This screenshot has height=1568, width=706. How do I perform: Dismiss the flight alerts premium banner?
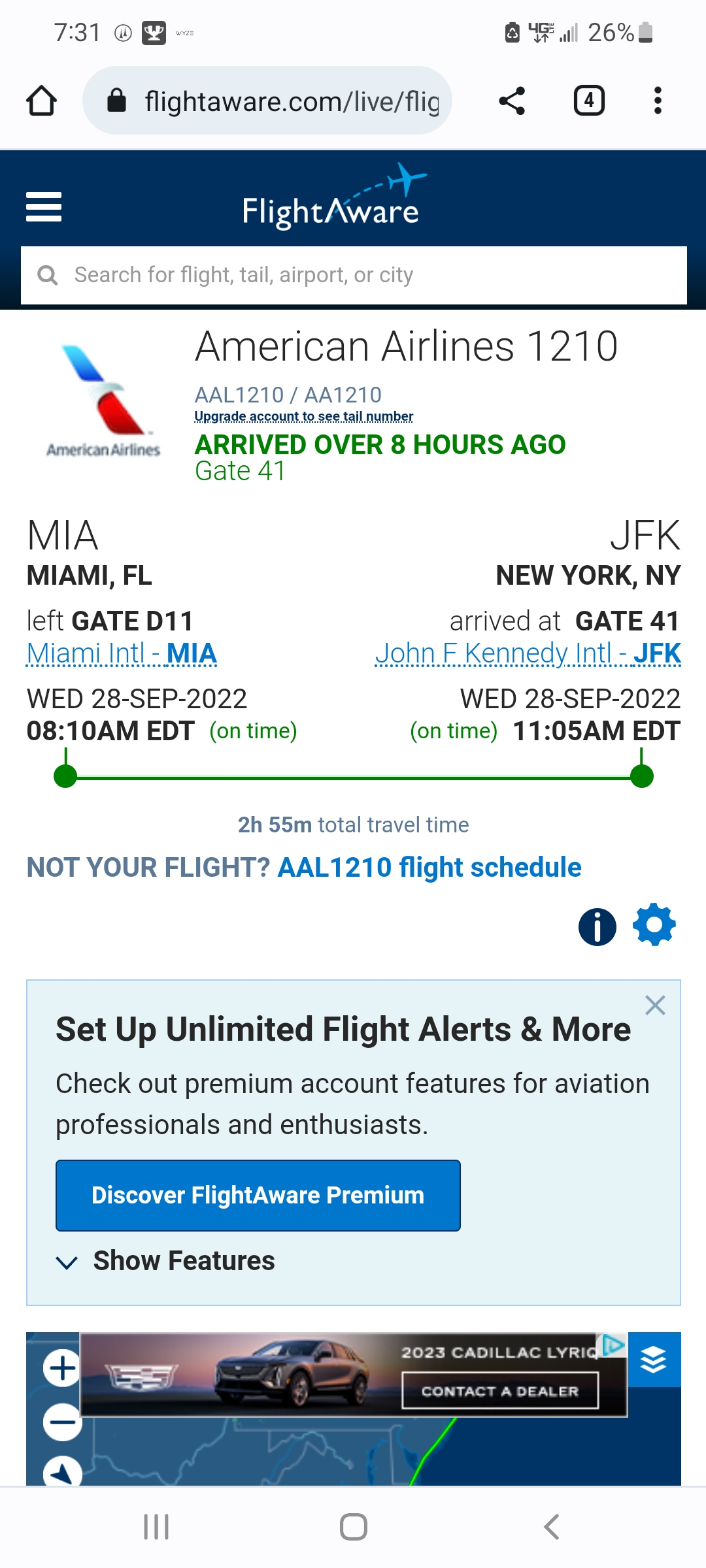[x=655, y=1005]
